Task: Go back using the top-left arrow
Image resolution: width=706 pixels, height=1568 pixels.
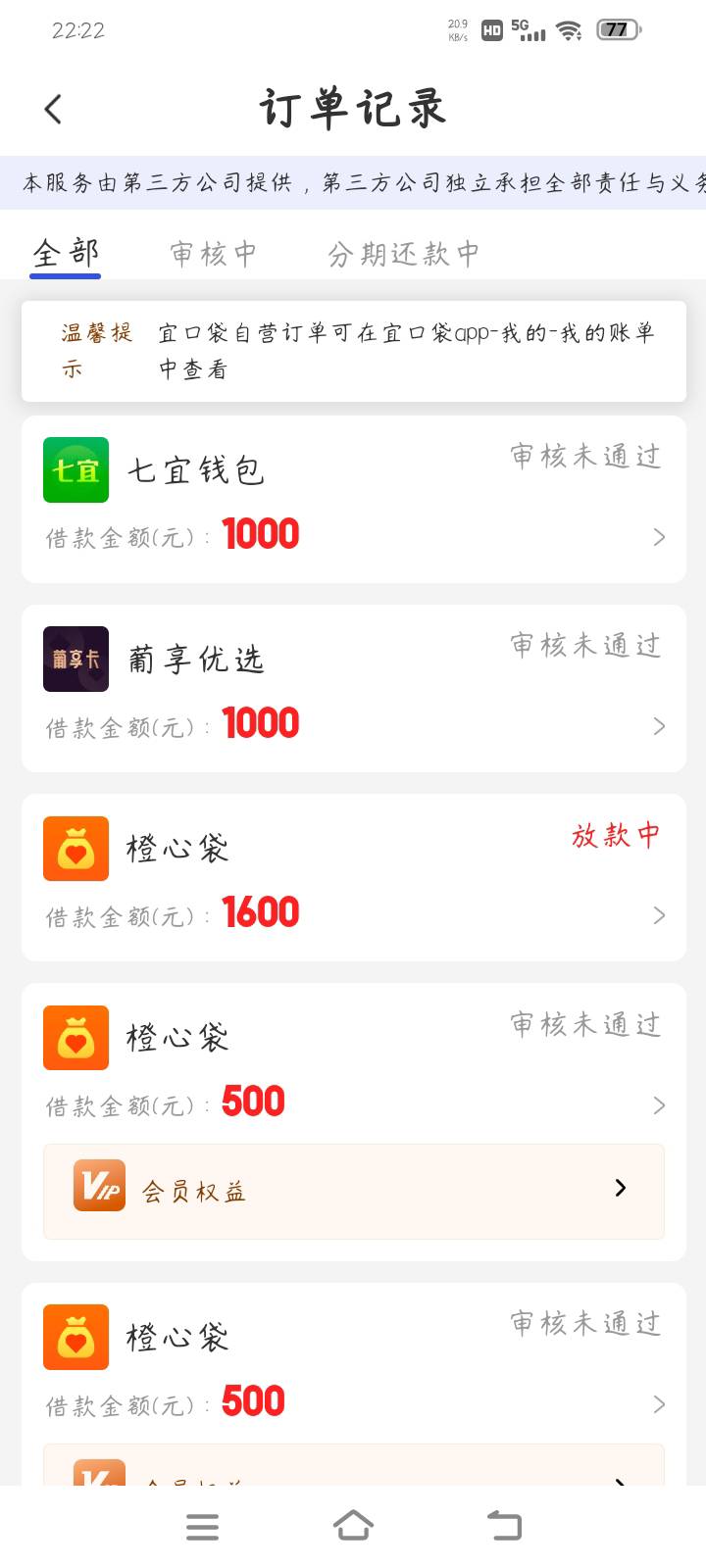Action: 54,109
